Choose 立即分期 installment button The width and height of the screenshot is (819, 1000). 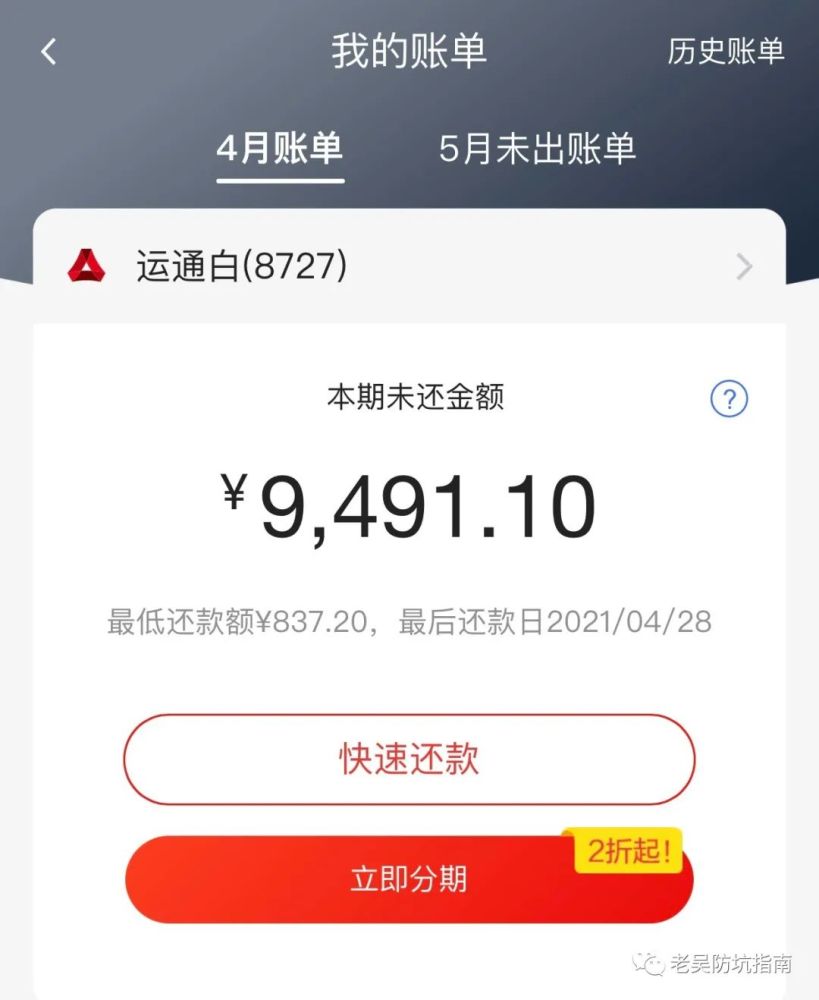[x=409, y=879]
